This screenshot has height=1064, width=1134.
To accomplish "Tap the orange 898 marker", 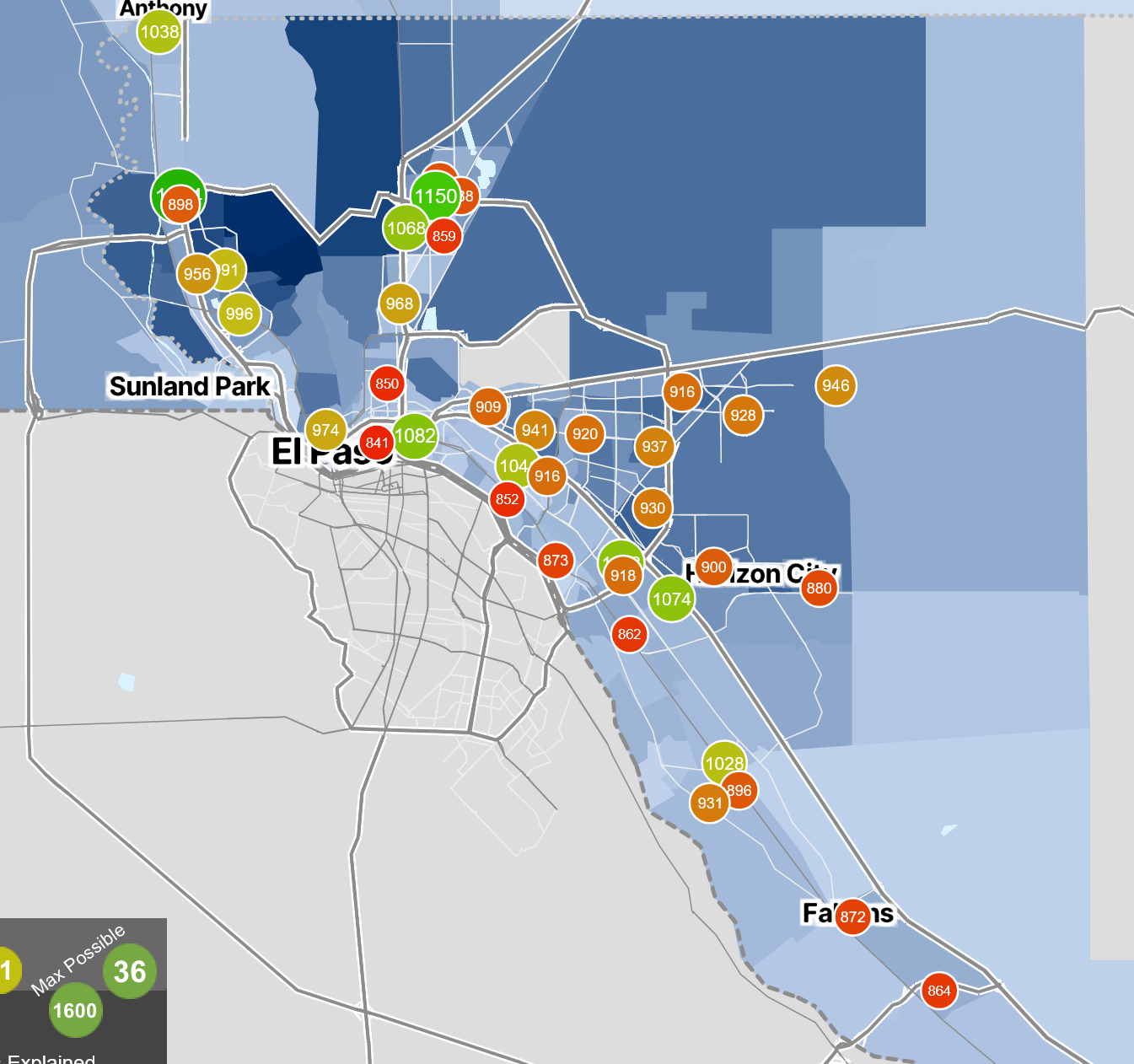I will tap(180, 205).
